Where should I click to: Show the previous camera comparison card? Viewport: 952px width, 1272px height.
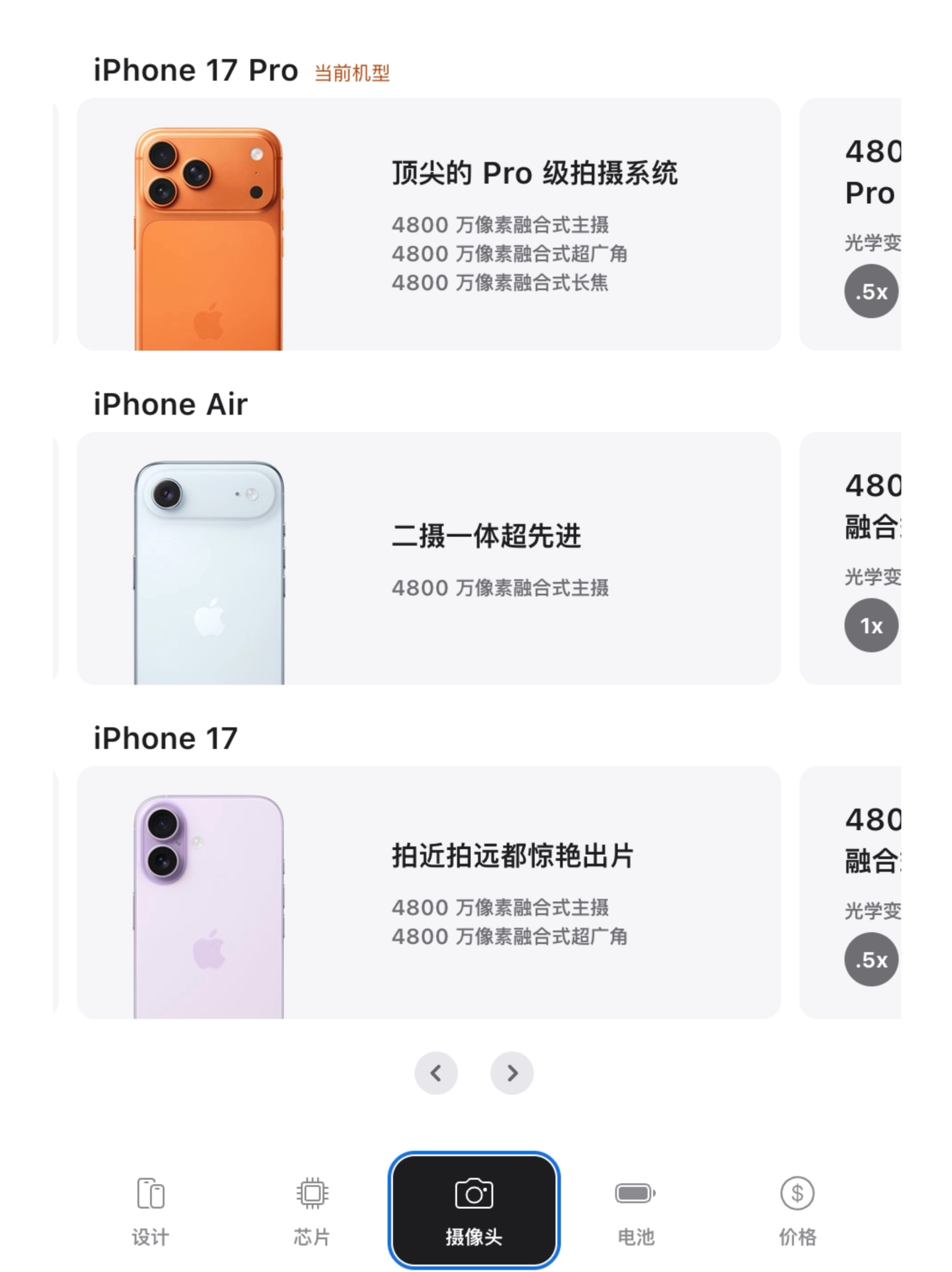[x=435, y=1073]
